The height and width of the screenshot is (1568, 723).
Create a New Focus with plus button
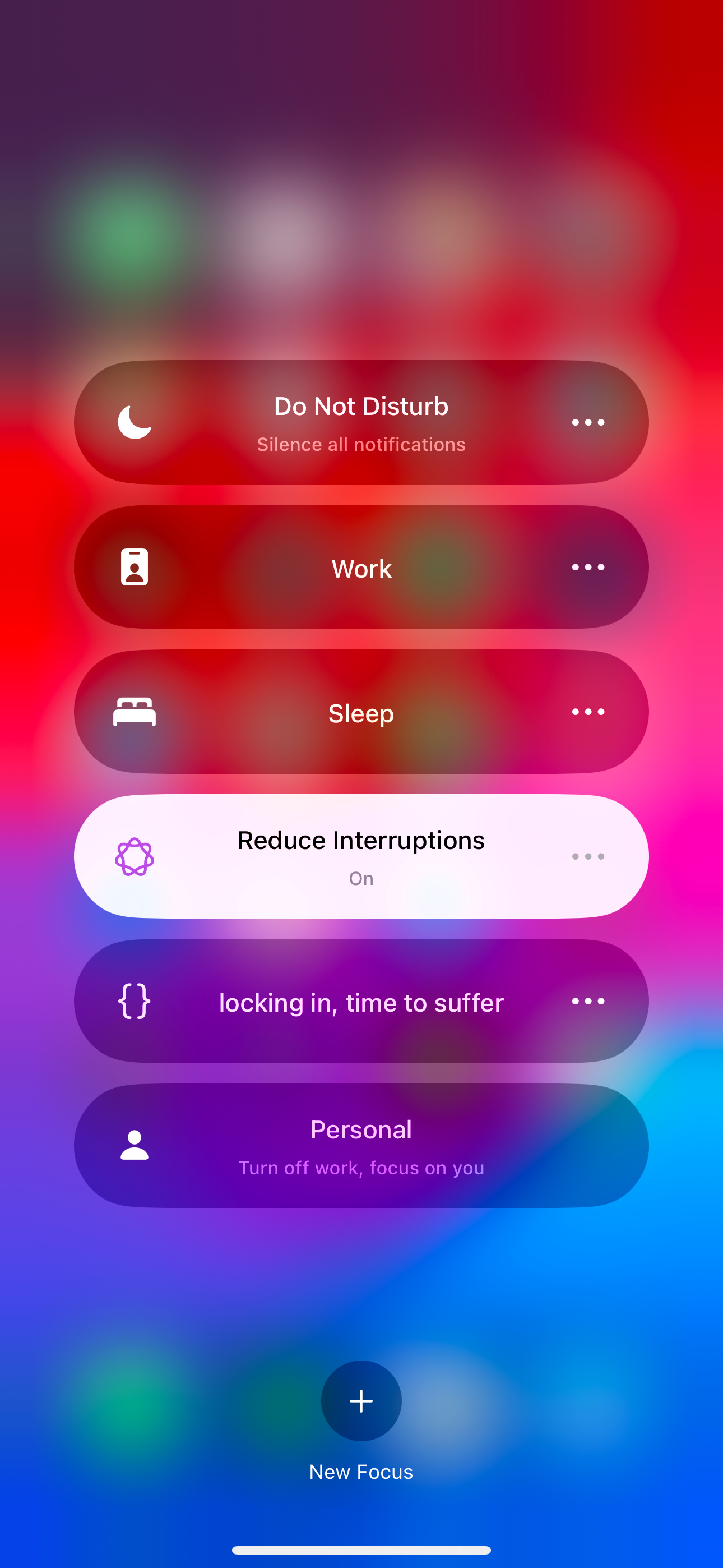click(361, 1401)
